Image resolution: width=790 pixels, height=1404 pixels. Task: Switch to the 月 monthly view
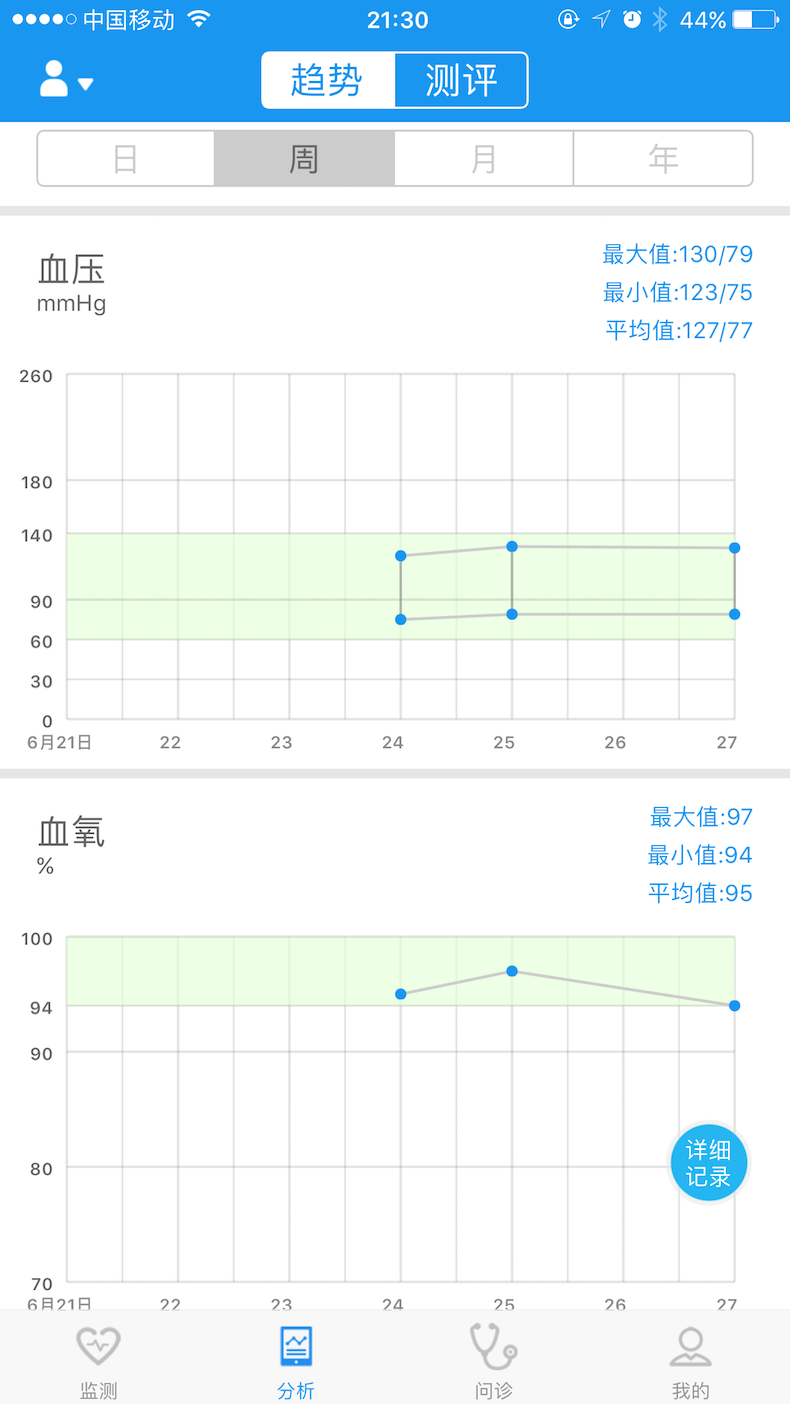click(x=484, y=158)
